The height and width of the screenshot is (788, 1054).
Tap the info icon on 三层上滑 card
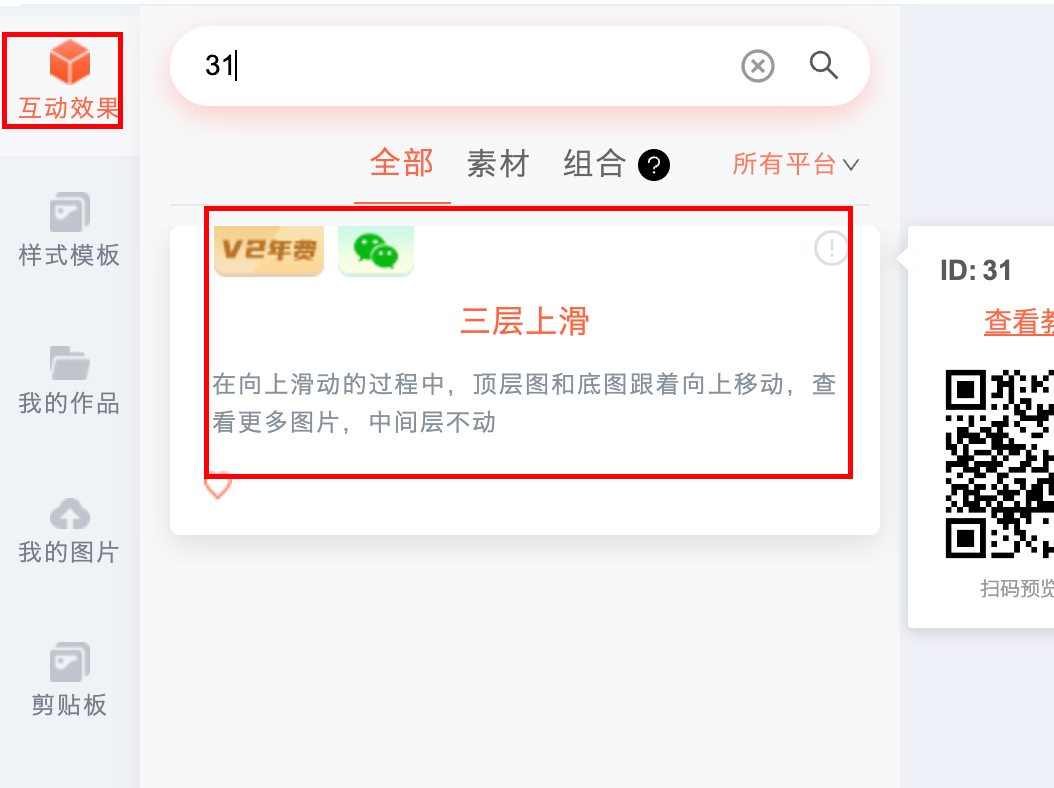831,248
